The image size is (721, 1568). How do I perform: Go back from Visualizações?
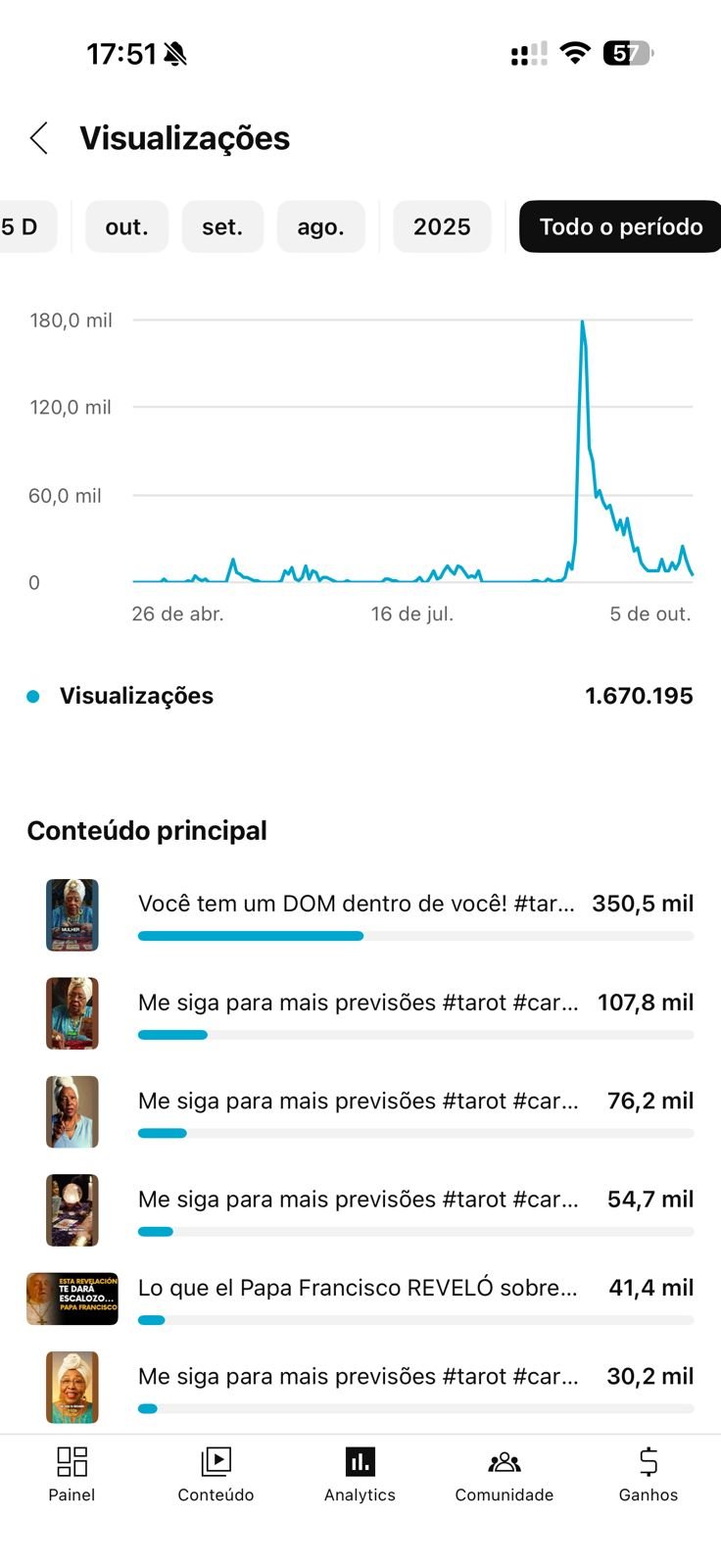click(39, 138)
